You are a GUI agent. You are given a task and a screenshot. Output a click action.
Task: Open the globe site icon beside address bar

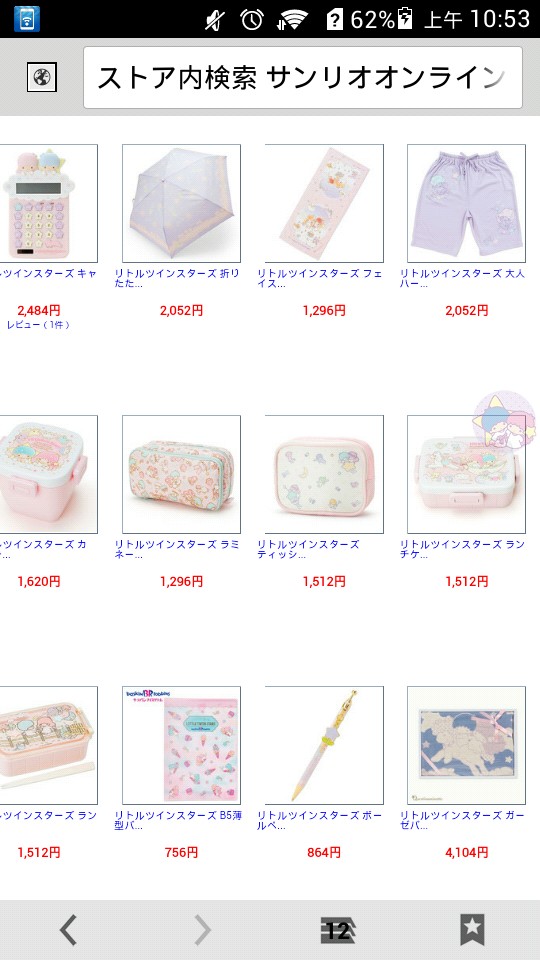click(x=42, y=78)
